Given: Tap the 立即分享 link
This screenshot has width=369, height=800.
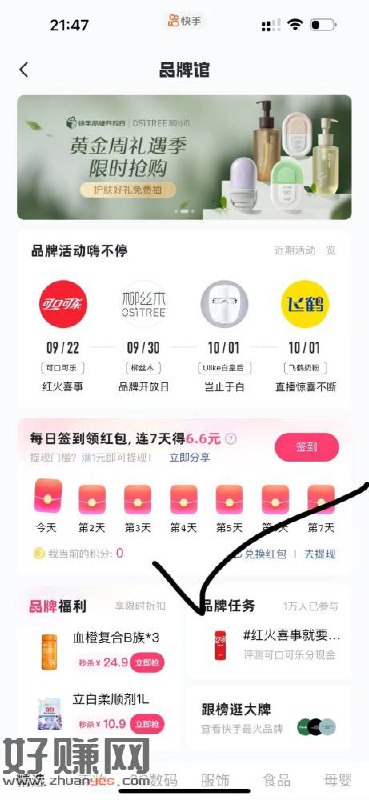Looking at the screenshot, I should [x=190, y=457].
